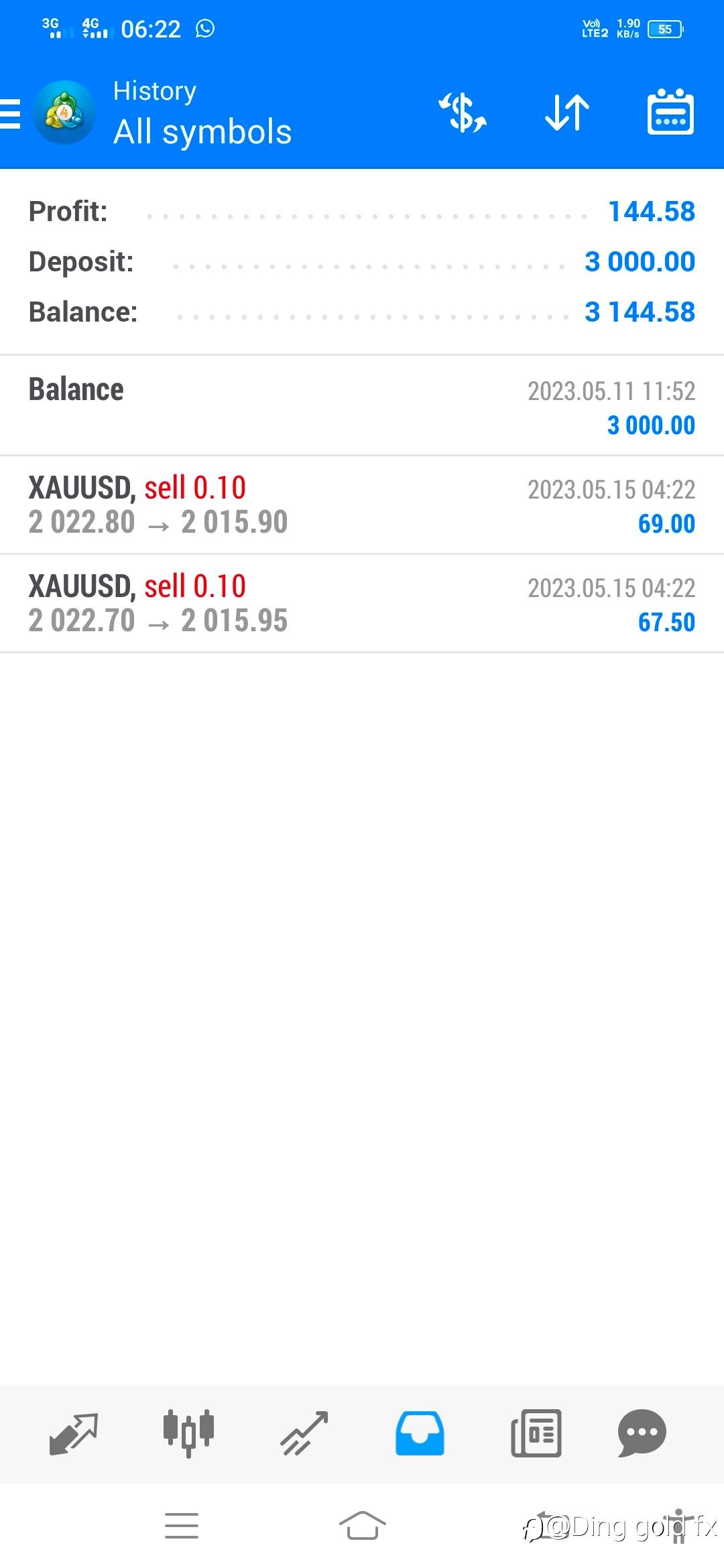
Task: Open the Chat messages tab
Action: tap(642, 1433)
